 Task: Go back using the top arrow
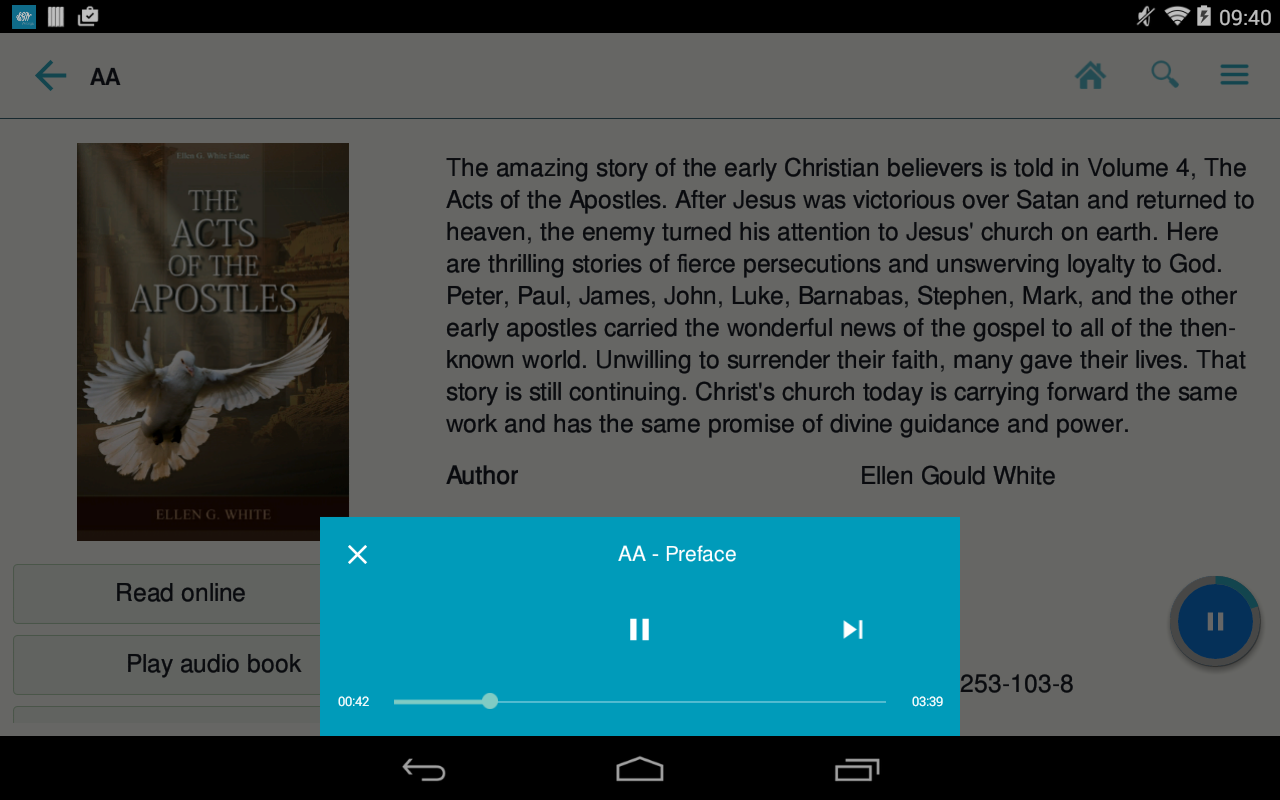click(50, 76)
